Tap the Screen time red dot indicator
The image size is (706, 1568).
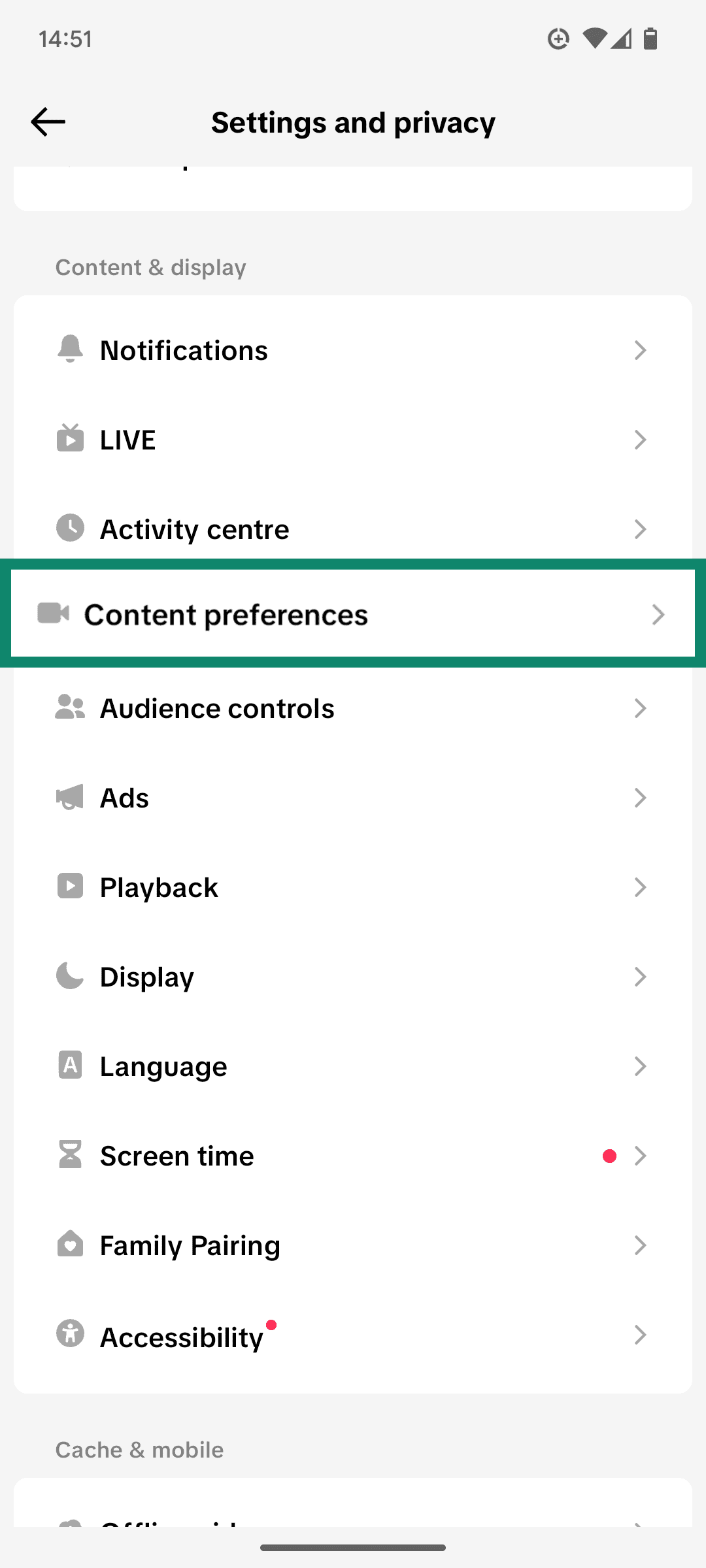tap(610, 1156)
